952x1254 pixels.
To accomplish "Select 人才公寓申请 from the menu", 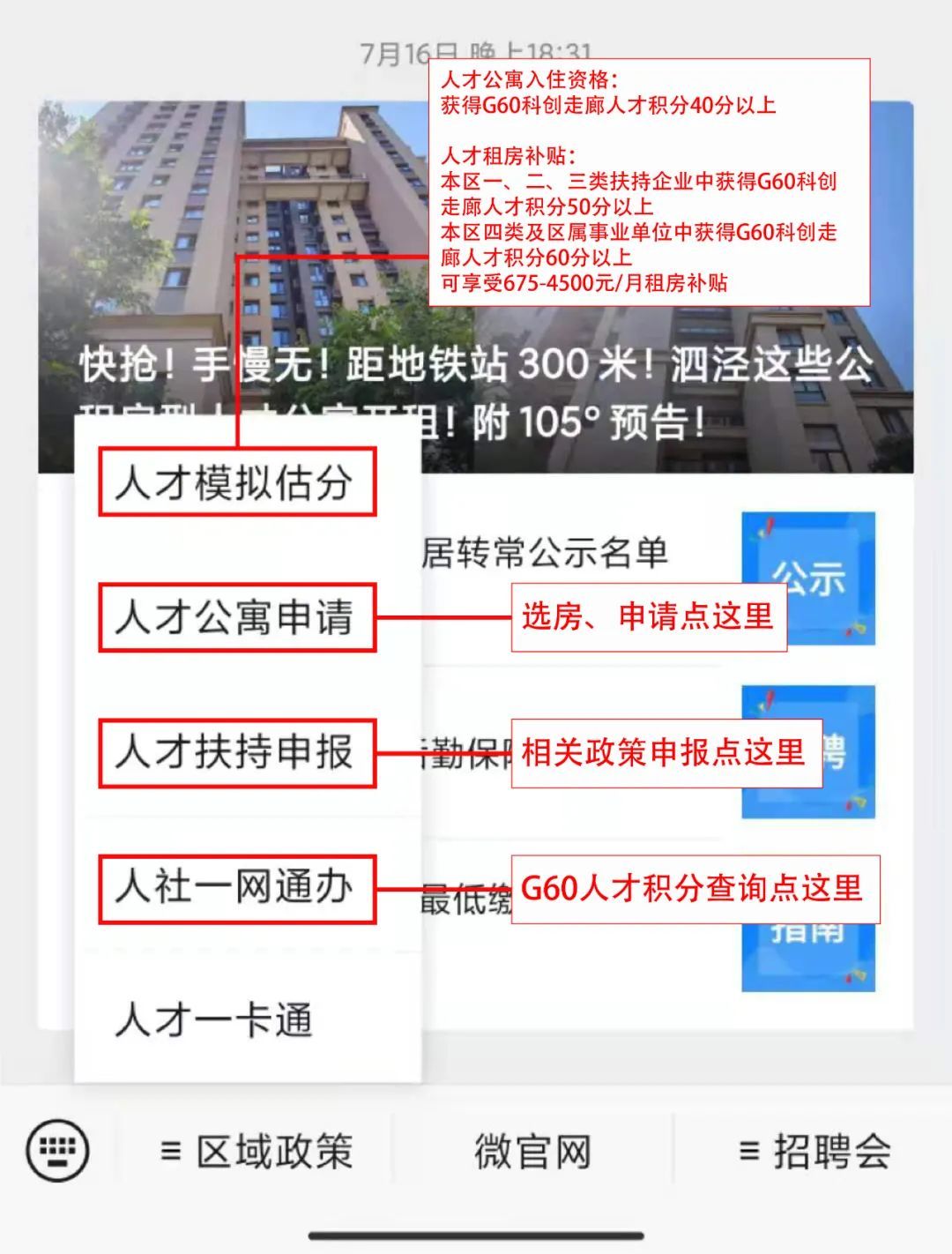I will point(235,617).
